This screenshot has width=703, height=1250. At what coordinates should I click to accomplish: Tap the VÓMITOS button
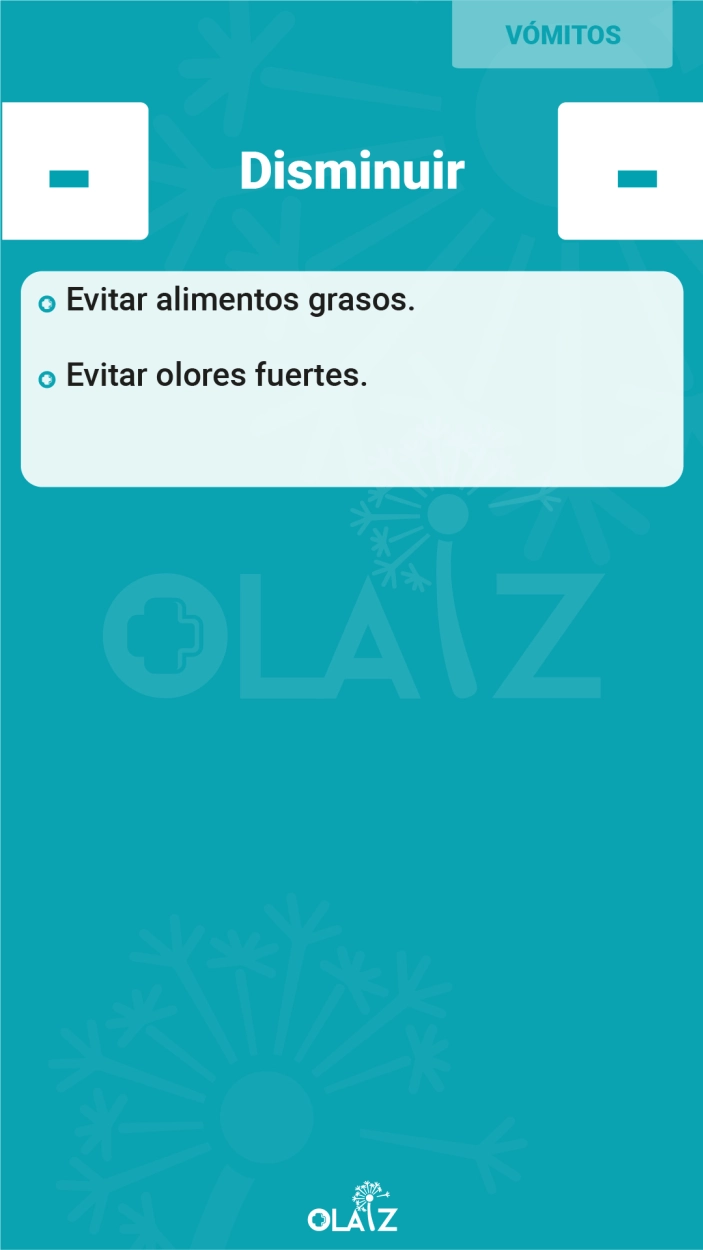(562, 34)
